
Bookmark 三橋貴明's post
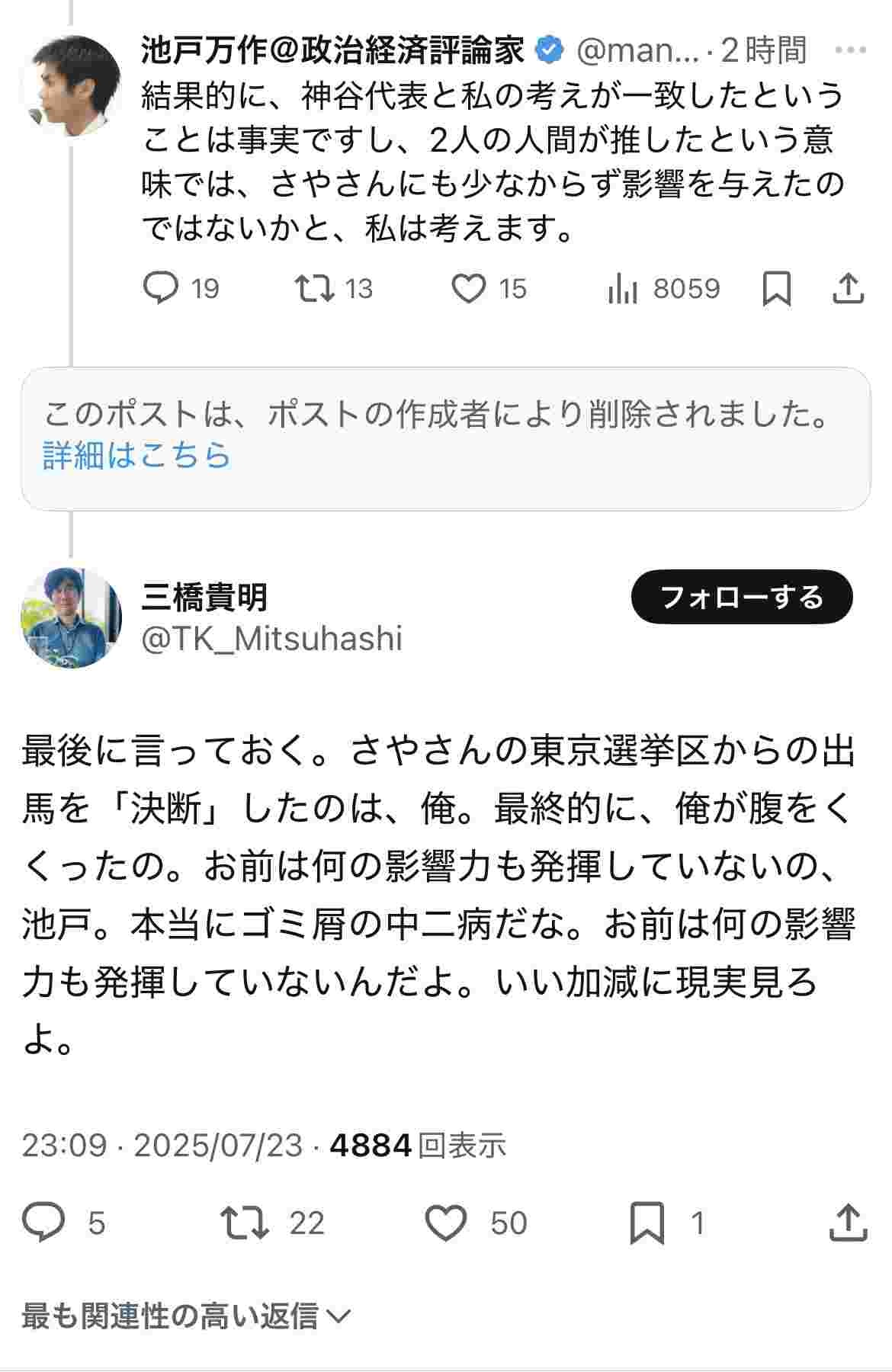tap(647, 1222)
